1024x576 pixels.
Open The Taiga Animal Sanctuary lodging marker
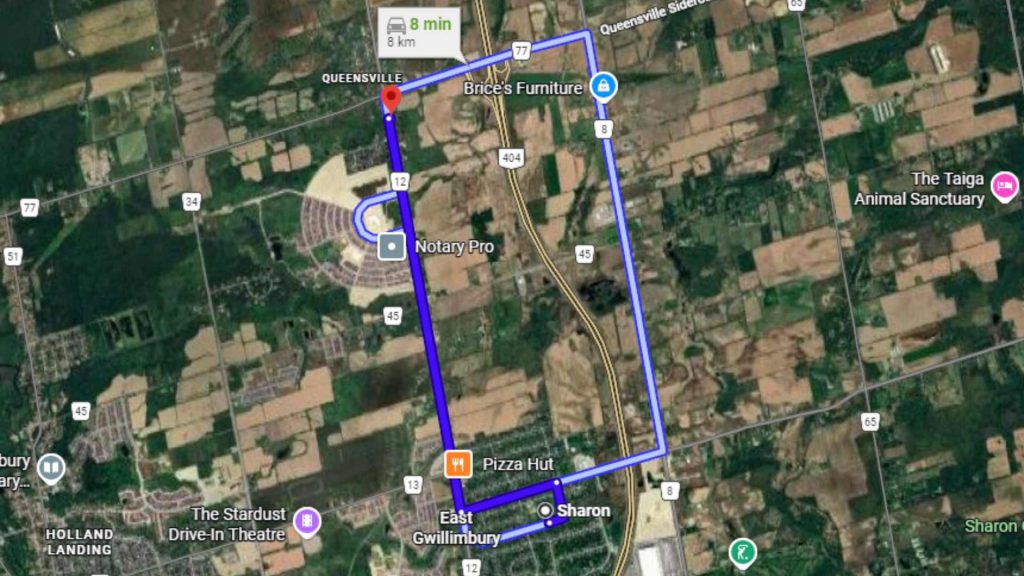[1005, 185]
